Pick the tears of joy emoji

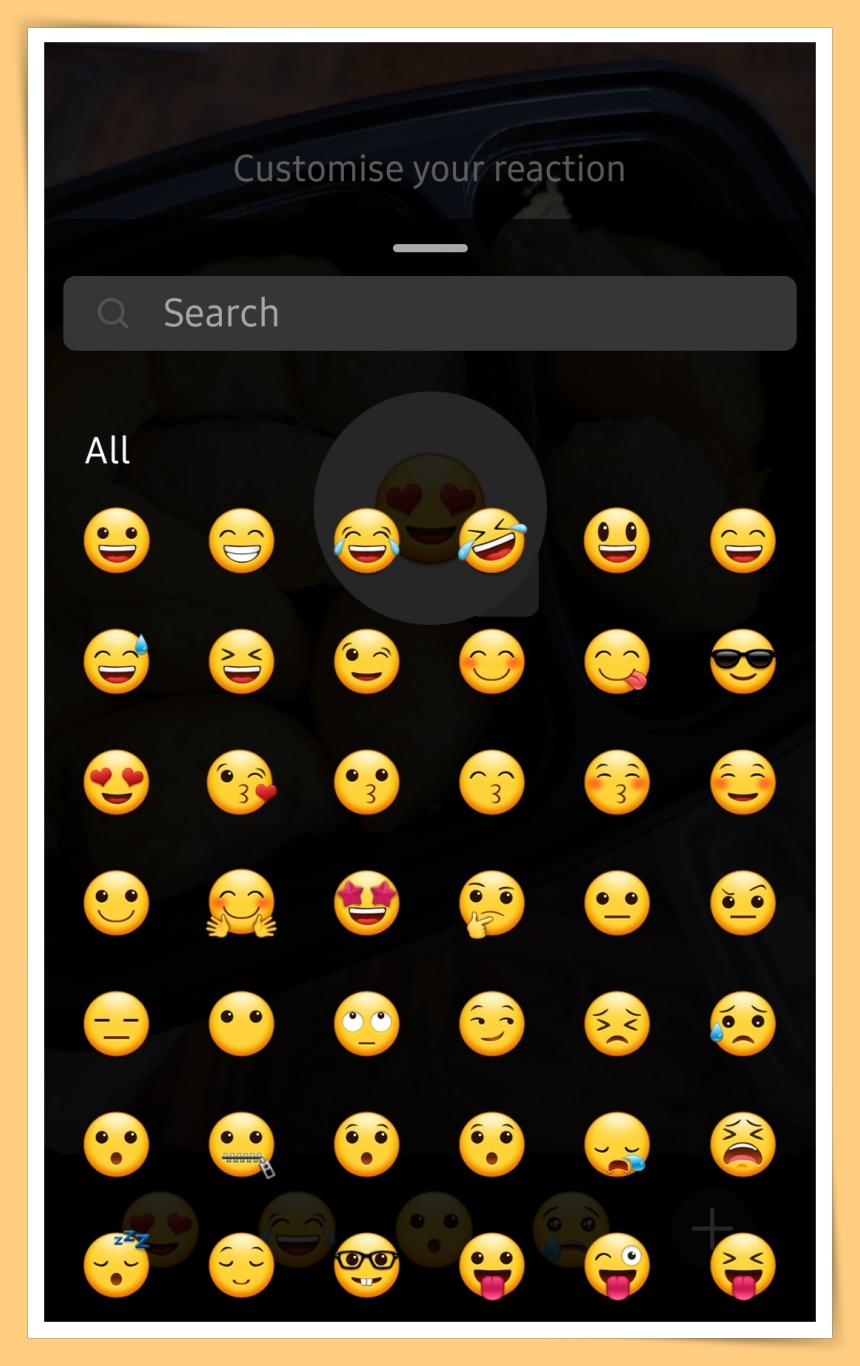tap(366, 541)
